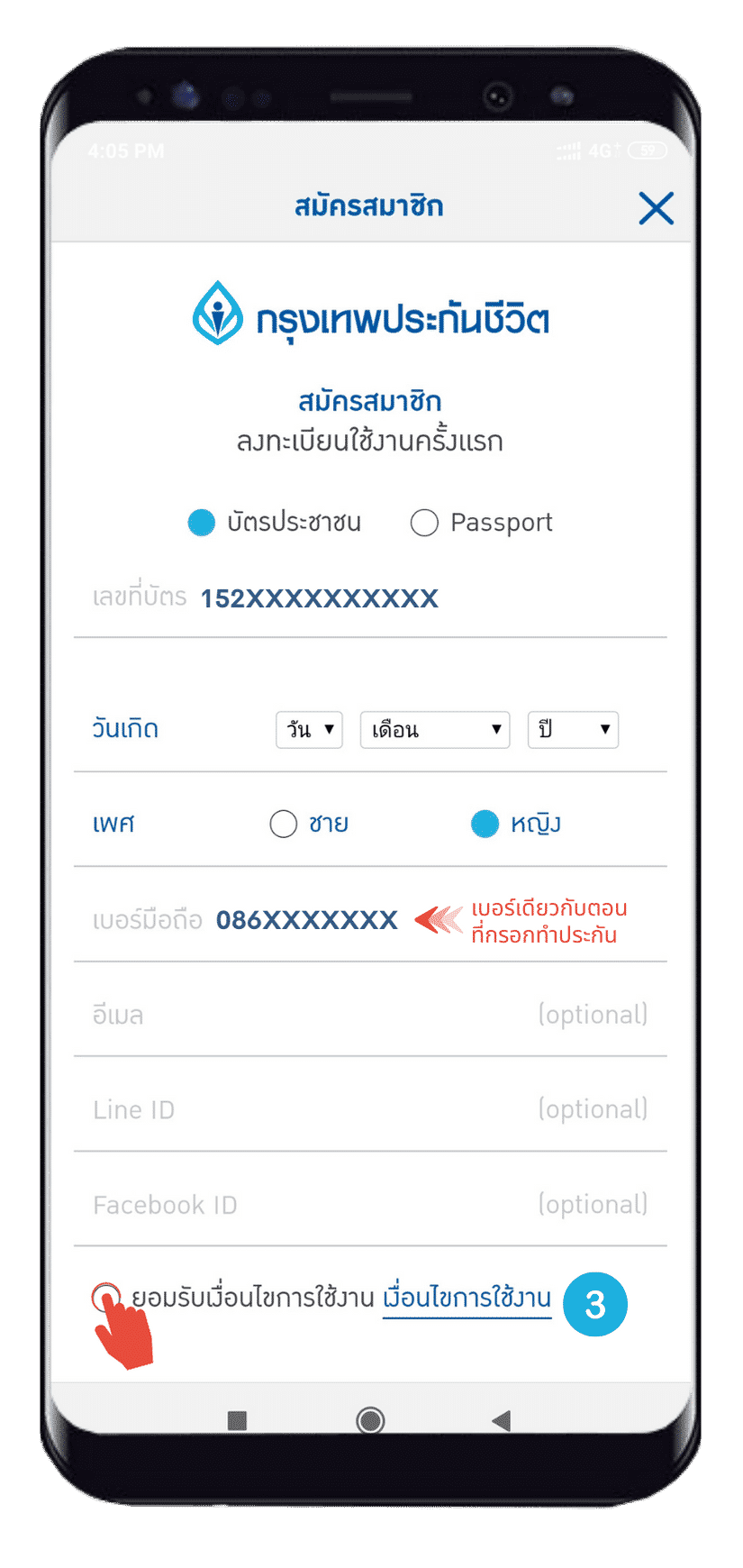Select the บัตรประชาชน tab option
Screen dimensions: 743x1568
(x=202, y=522)
